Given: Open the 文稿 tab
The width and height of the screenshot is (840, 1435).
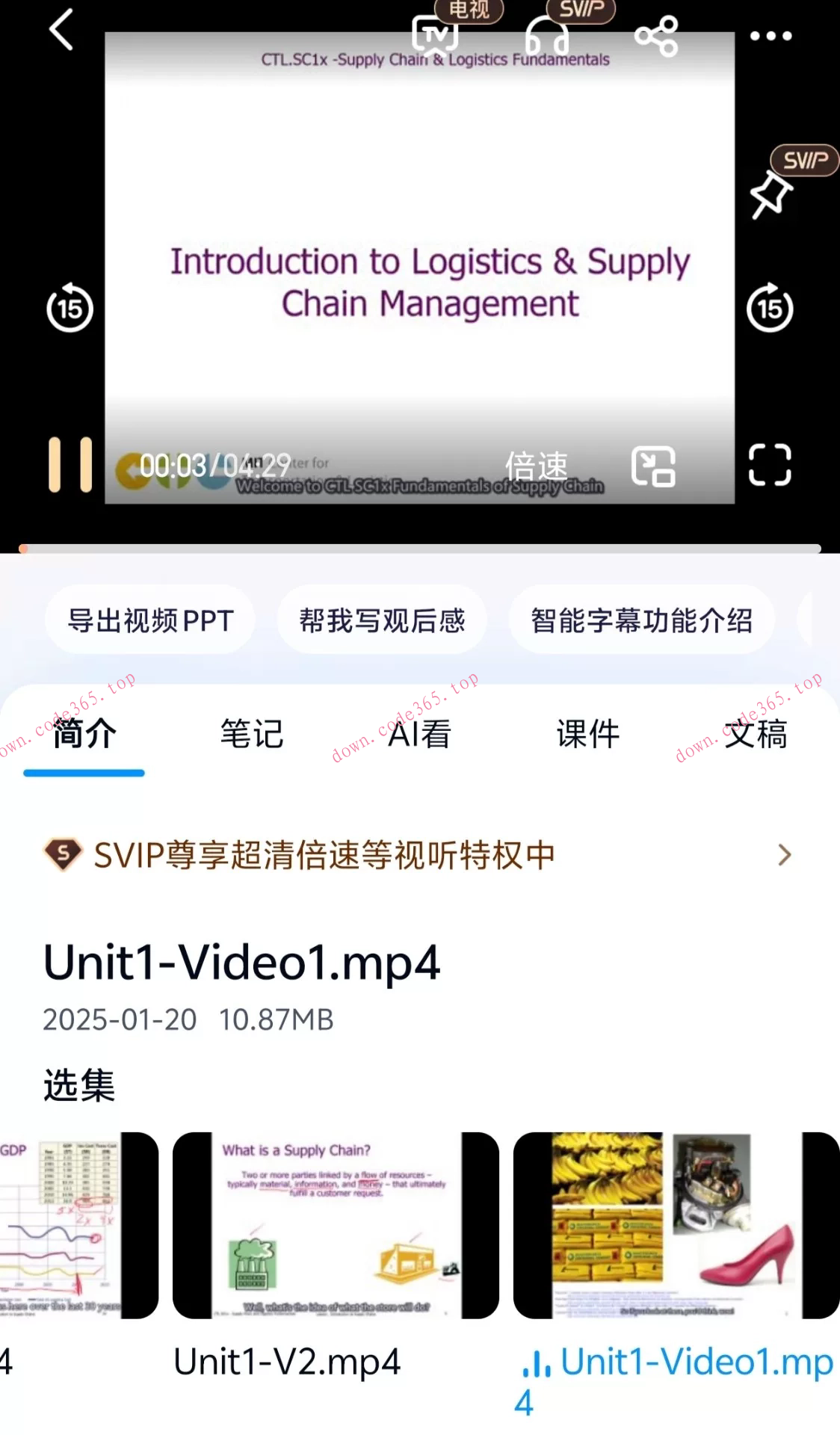Looking at the screenshot, I should pyautogui.click(x=756, y=735).
